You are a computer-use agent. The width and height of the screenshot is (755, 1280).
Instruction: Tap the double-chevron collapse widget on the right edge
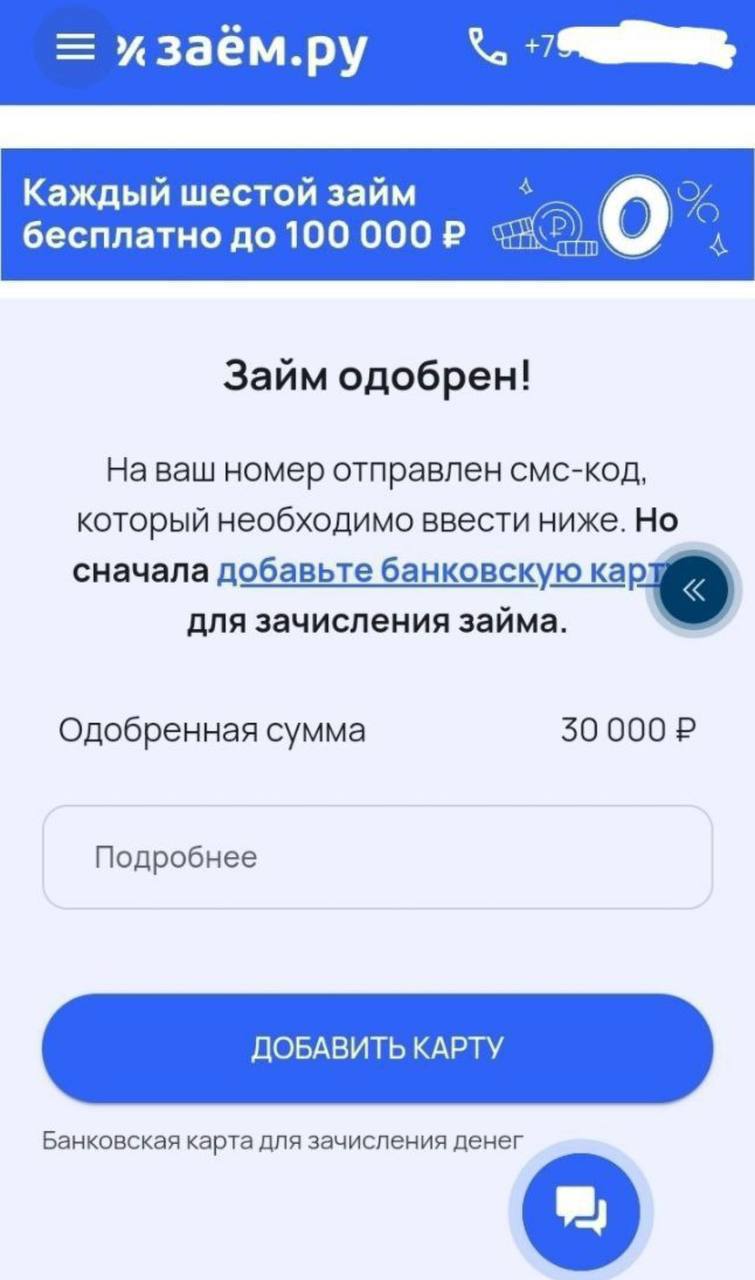click(693, 589)
